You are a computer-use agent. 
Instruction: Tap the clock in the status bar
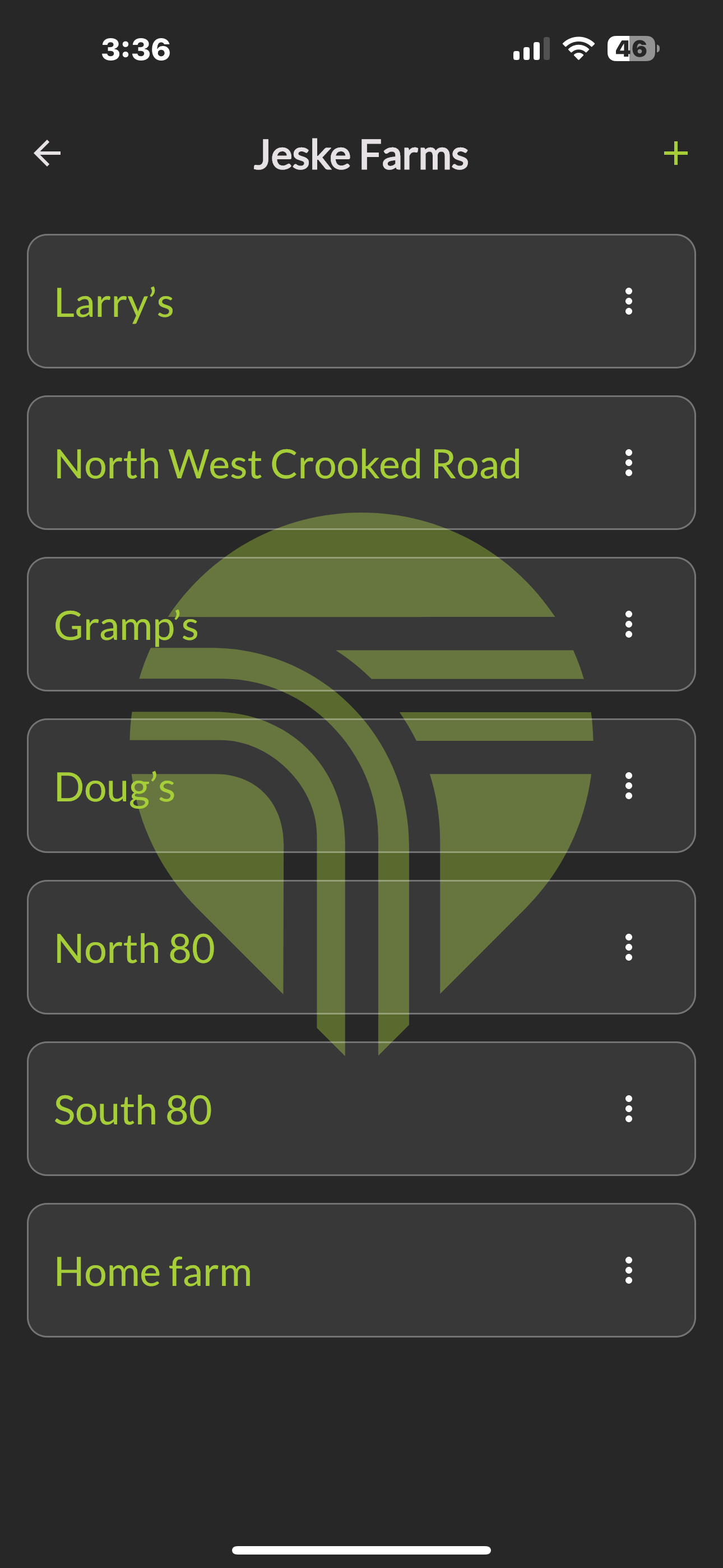(135, 49)
